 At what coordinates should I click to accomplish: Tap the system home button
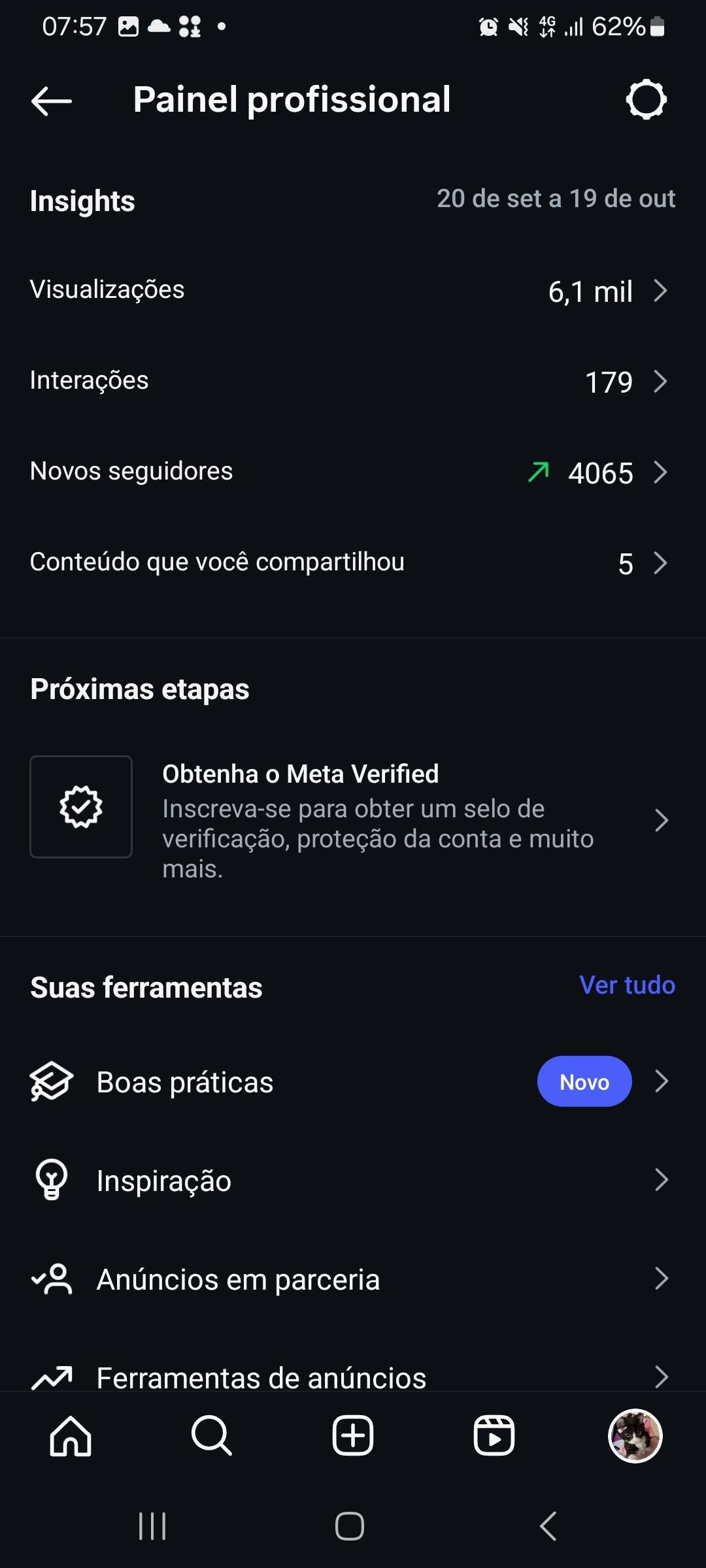pyautogui.click(x=350, y=1527)
